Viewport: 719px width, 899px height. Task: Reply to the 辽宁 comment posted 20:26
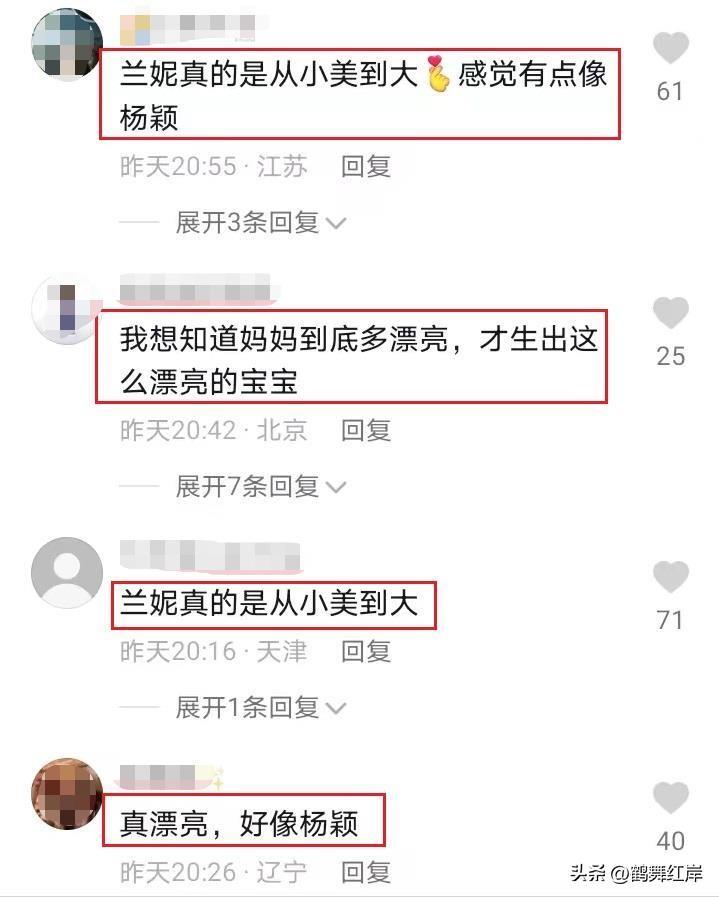click(366, 872)
